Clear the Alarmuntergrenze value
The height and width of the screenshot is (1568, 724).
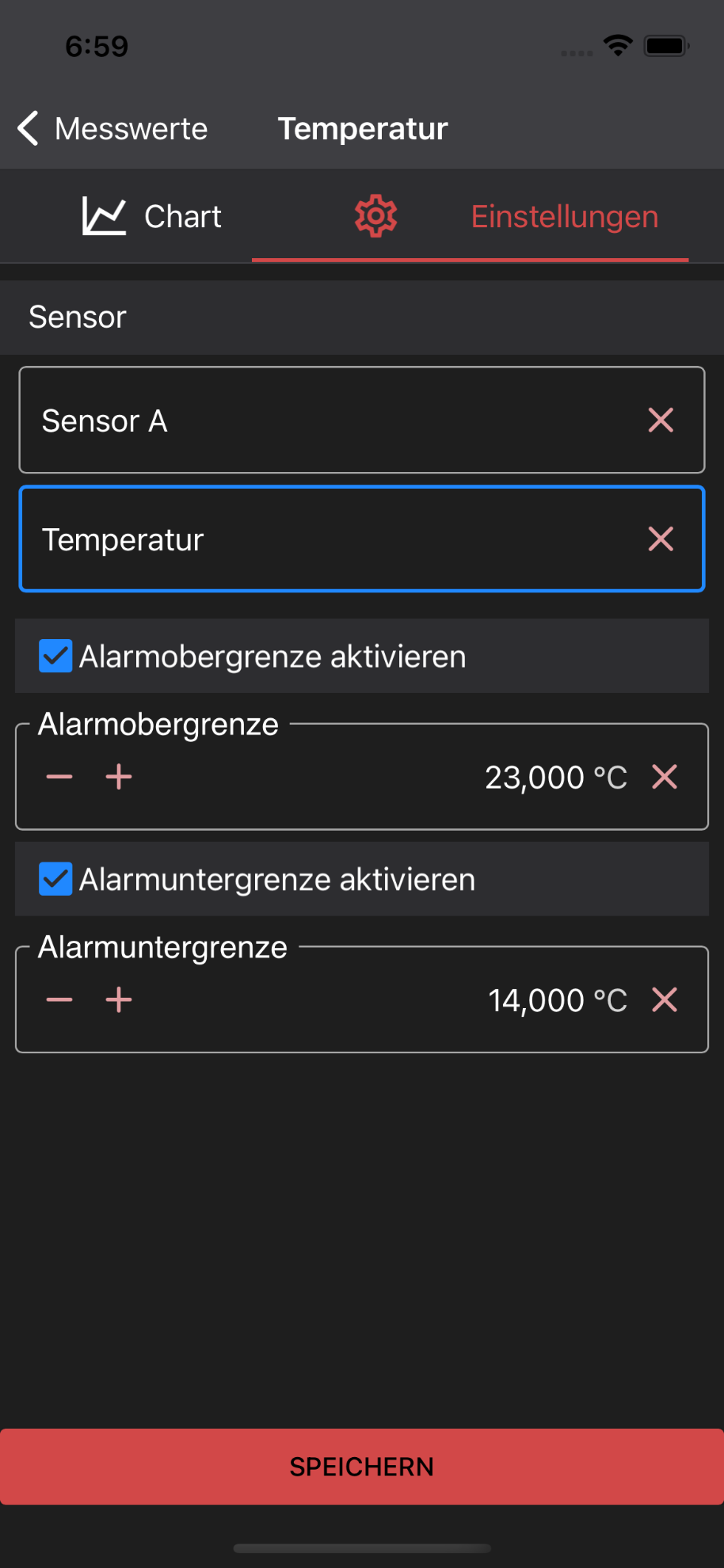pos(665,999)
